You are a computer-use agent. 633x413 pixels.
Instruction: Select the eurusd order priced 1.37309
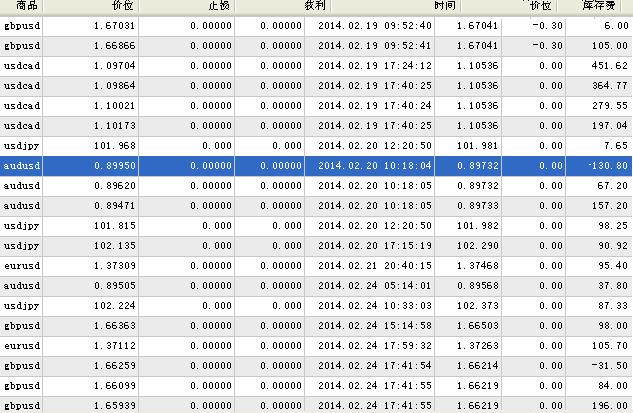coord(316,266)
